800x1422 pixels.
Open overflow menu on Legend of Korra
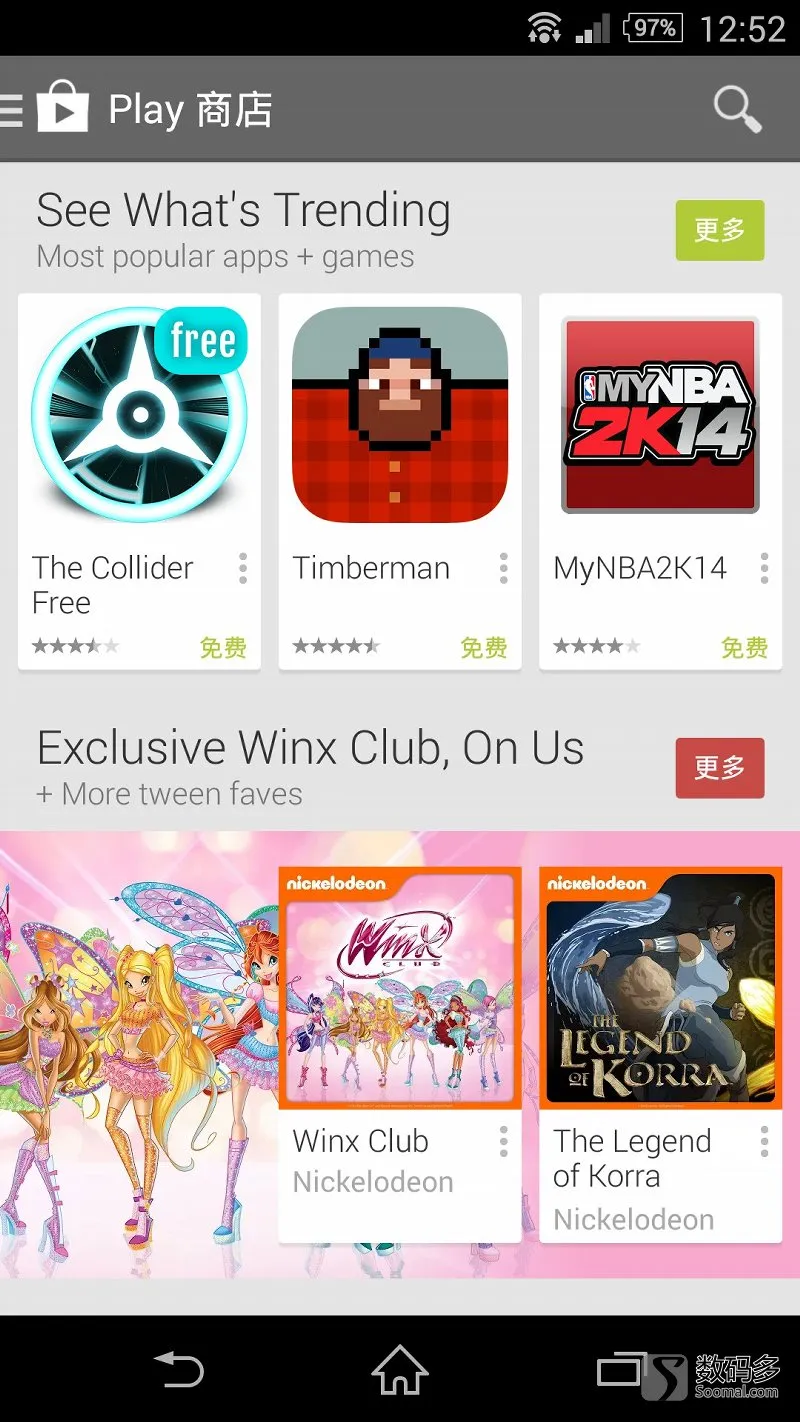tap(764, 1141)
